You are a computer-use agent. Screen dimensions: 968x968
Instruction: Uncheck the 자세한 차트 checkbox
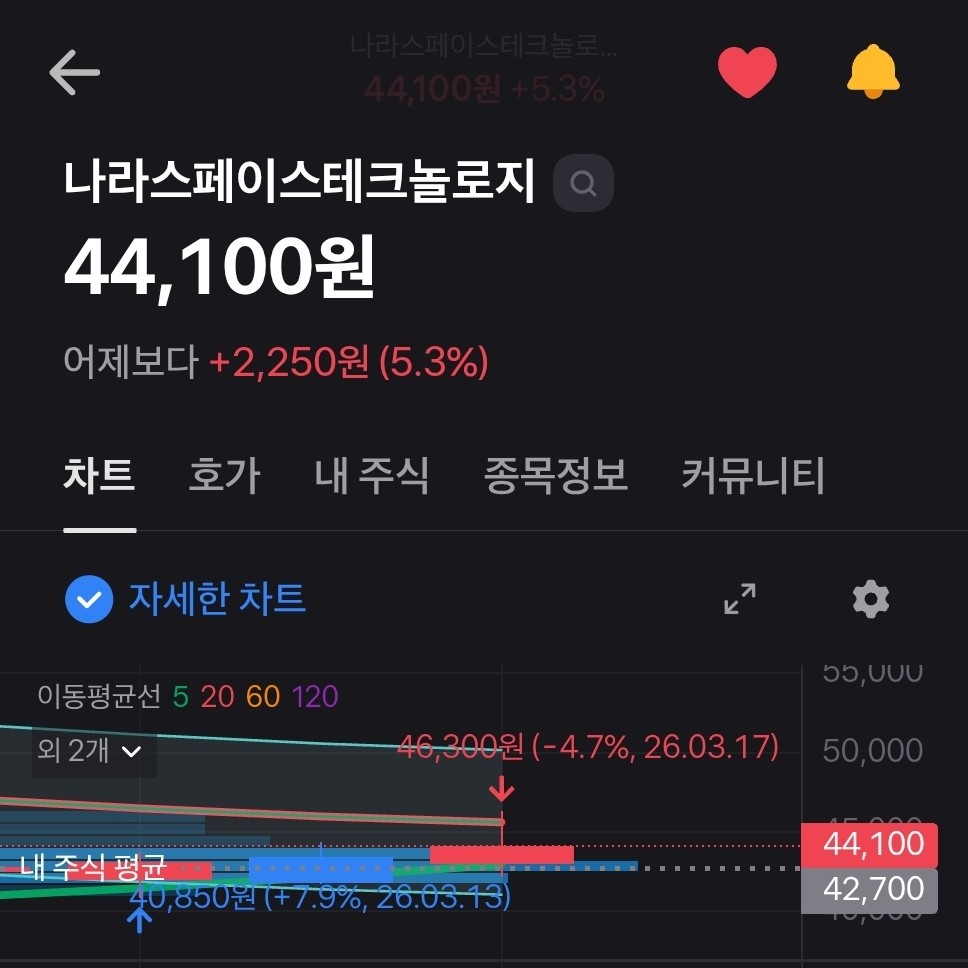coord(89,600)
